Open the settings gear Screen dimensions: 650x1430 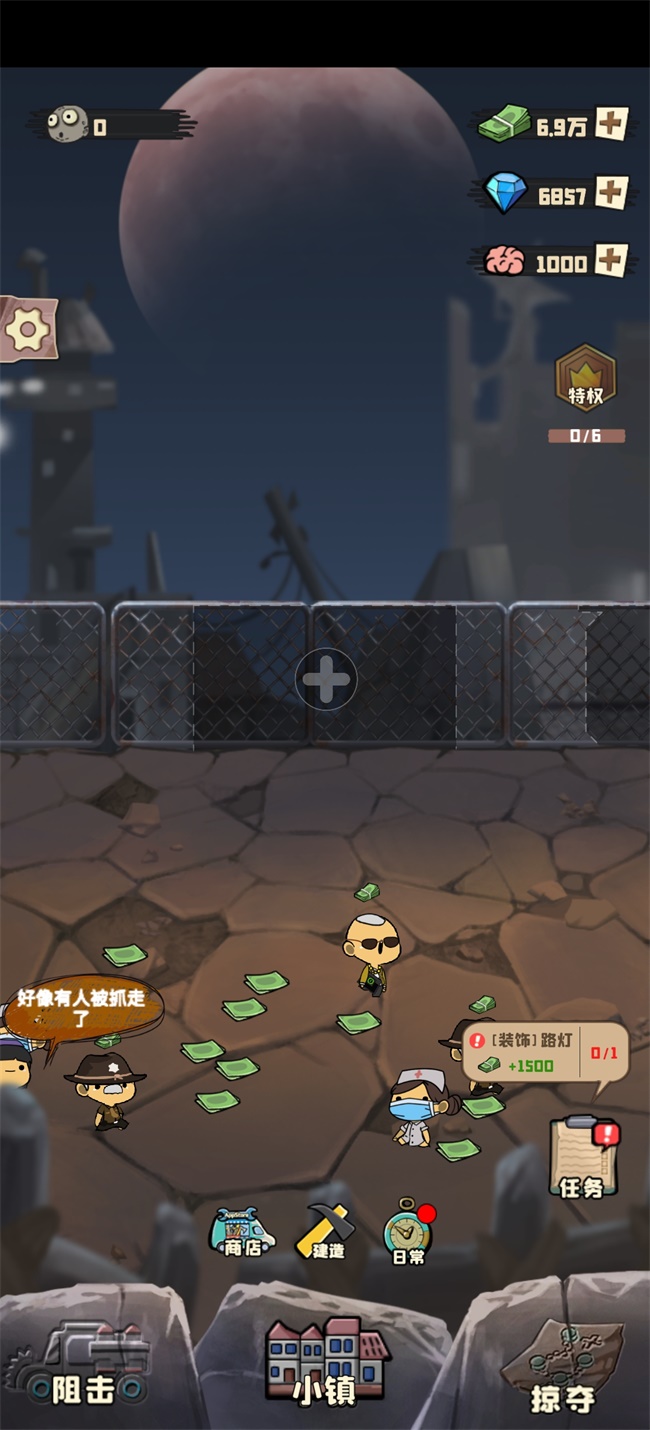click(x=25, y=329)
